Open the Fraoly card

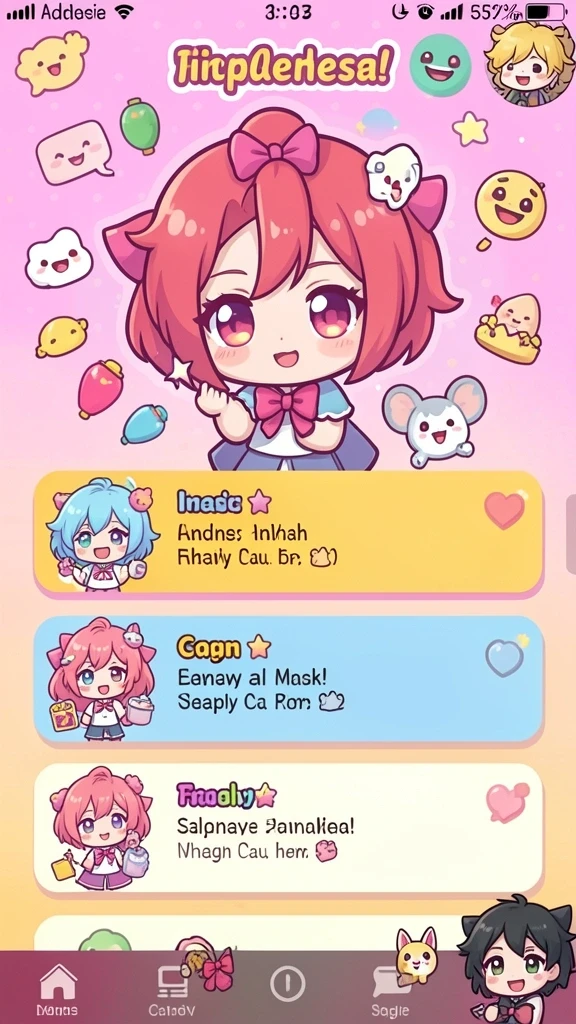pyautogui.click(x=289, y=827)
